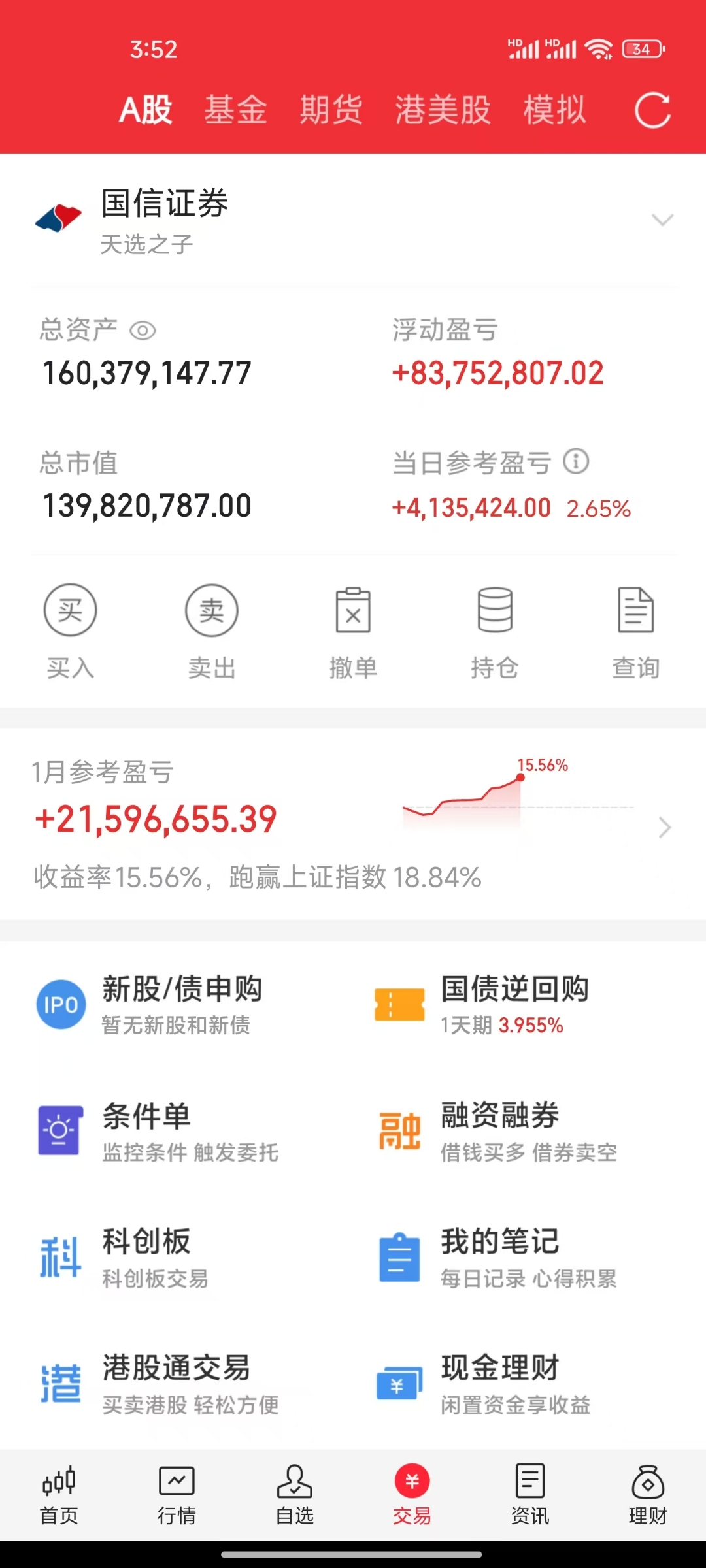The image size is (706, 1568).
Task: Open the 港股通交易 icon
Action: point(61,1382)
